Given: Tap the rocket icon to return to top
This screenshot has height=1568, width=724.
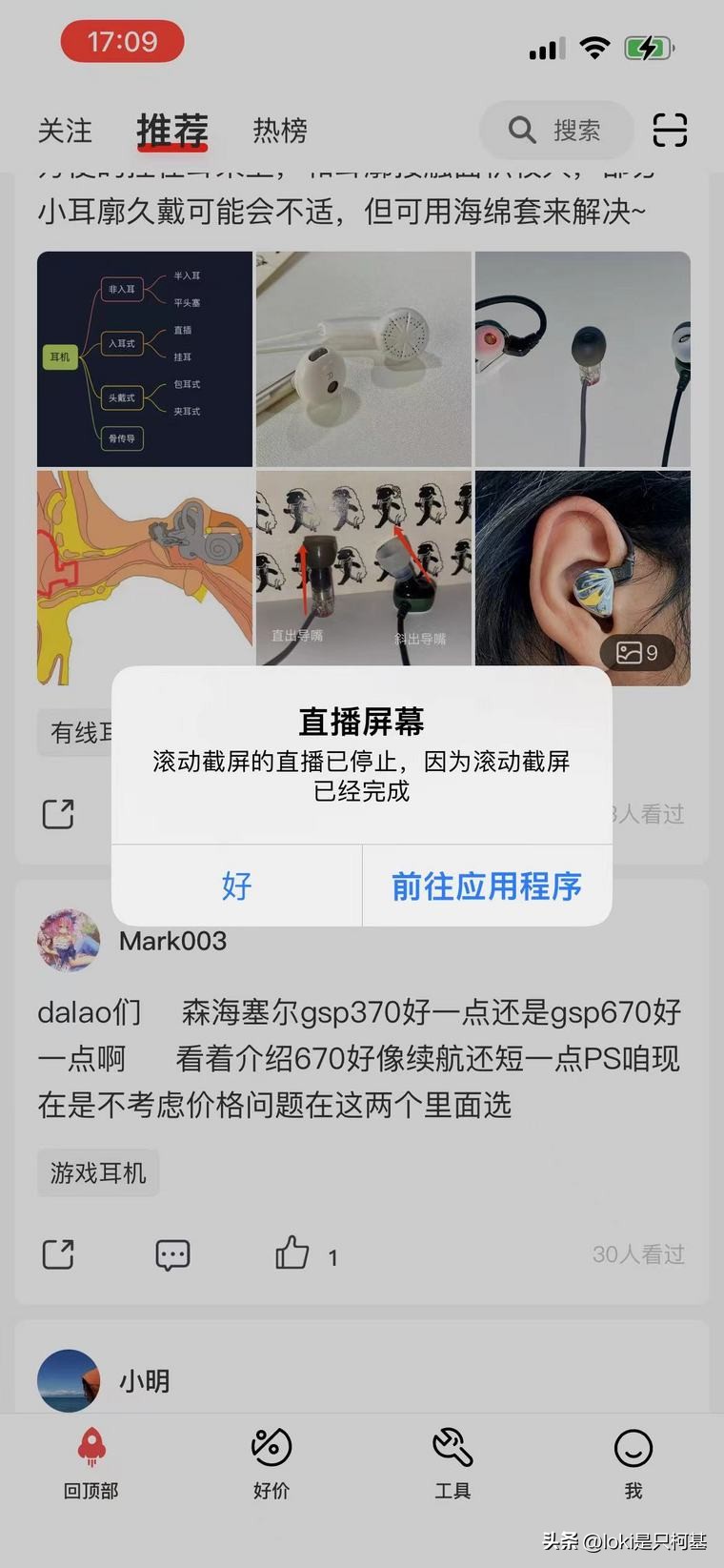Looking at the screenshot, I should tap(90, 1447).
